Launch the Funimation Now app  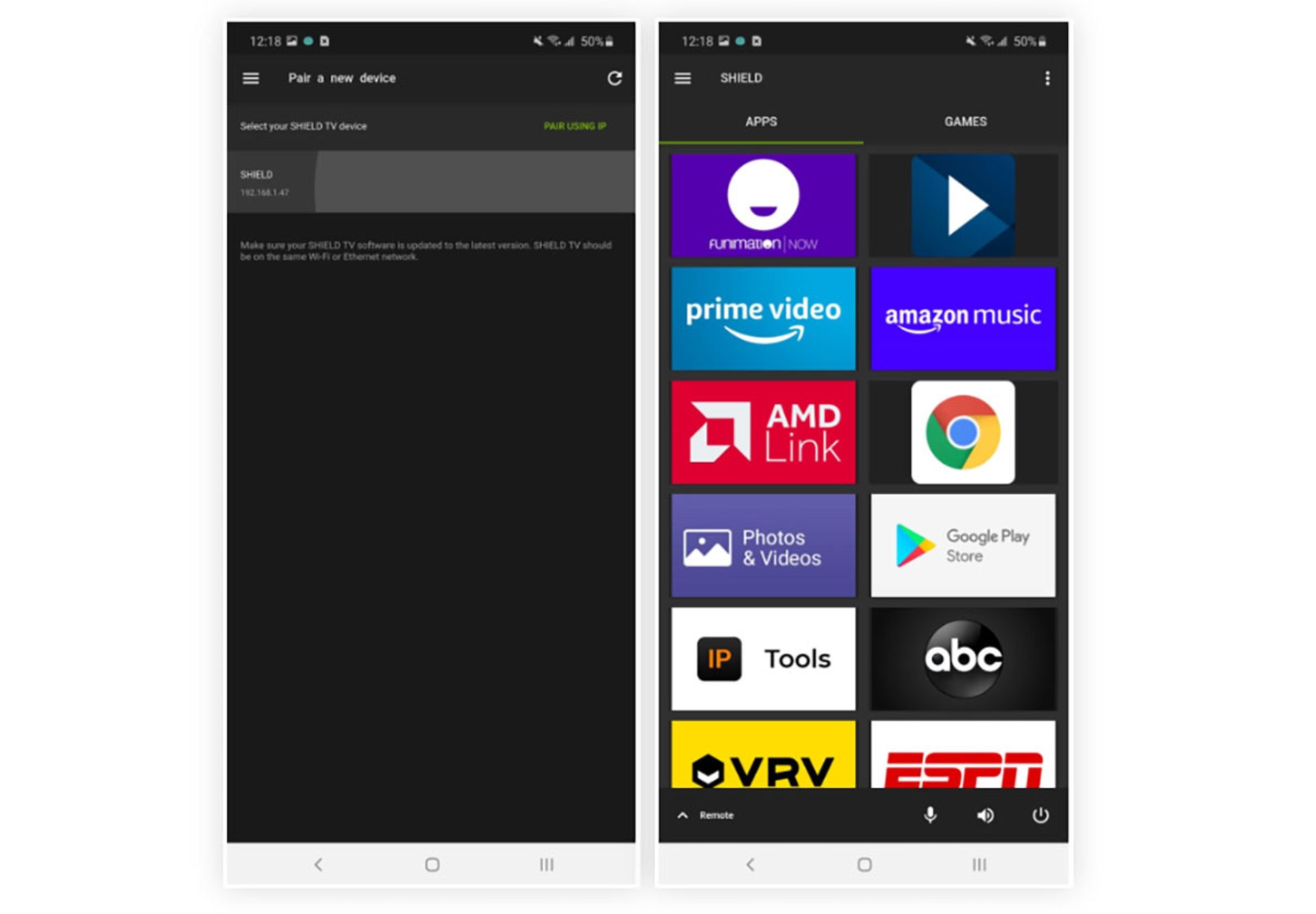click(763, 206)
